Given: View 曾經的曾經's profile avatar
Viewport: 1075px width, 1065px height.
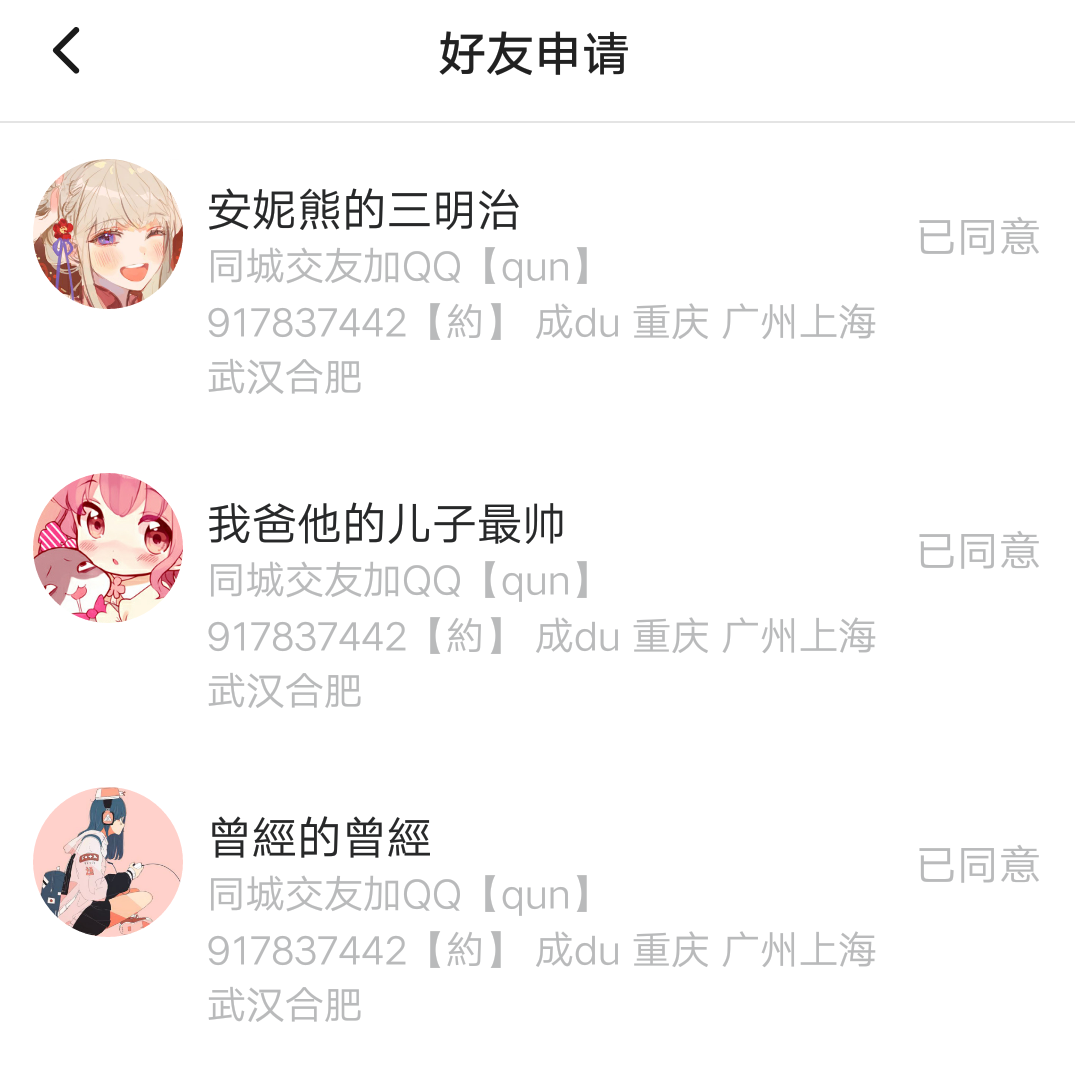Looking at the screenshot, I should [x=108, y=862].
